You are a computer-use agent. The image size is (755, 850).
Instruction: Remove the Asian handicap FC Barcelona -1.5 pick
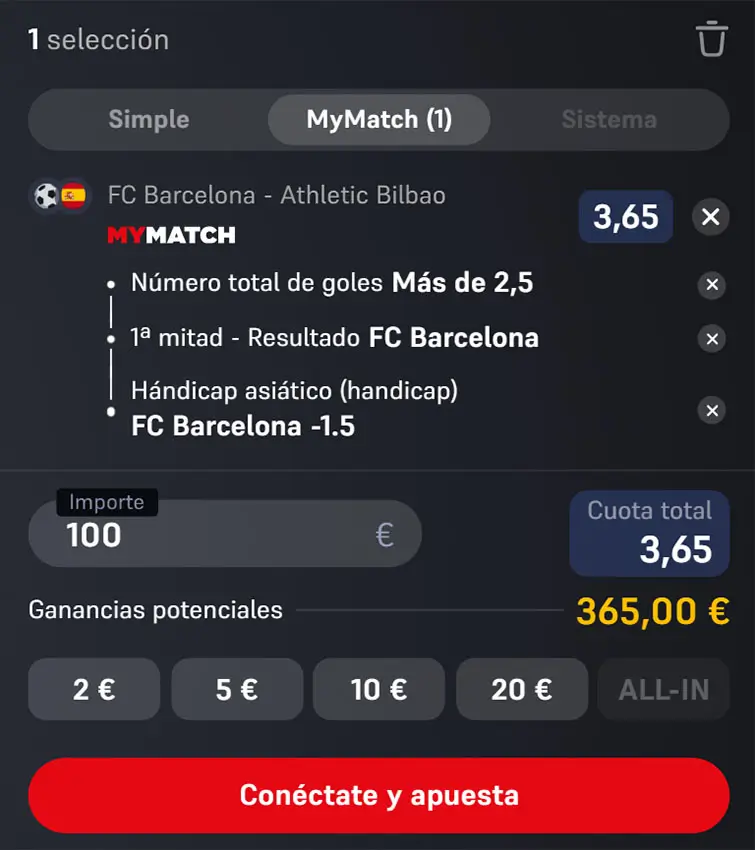[711, 410]
